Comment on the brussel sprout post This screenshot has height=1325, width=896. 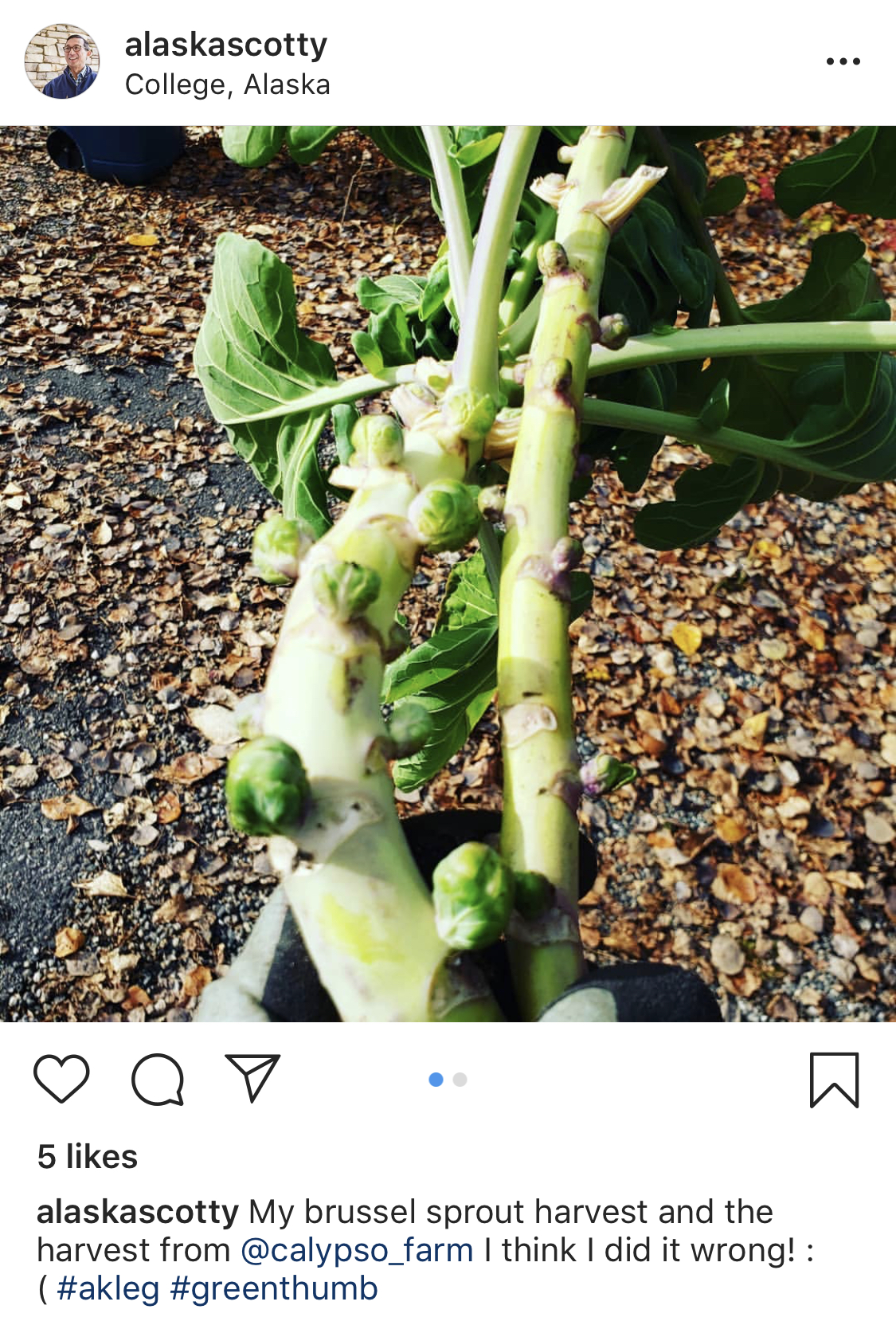point(158,1079)
